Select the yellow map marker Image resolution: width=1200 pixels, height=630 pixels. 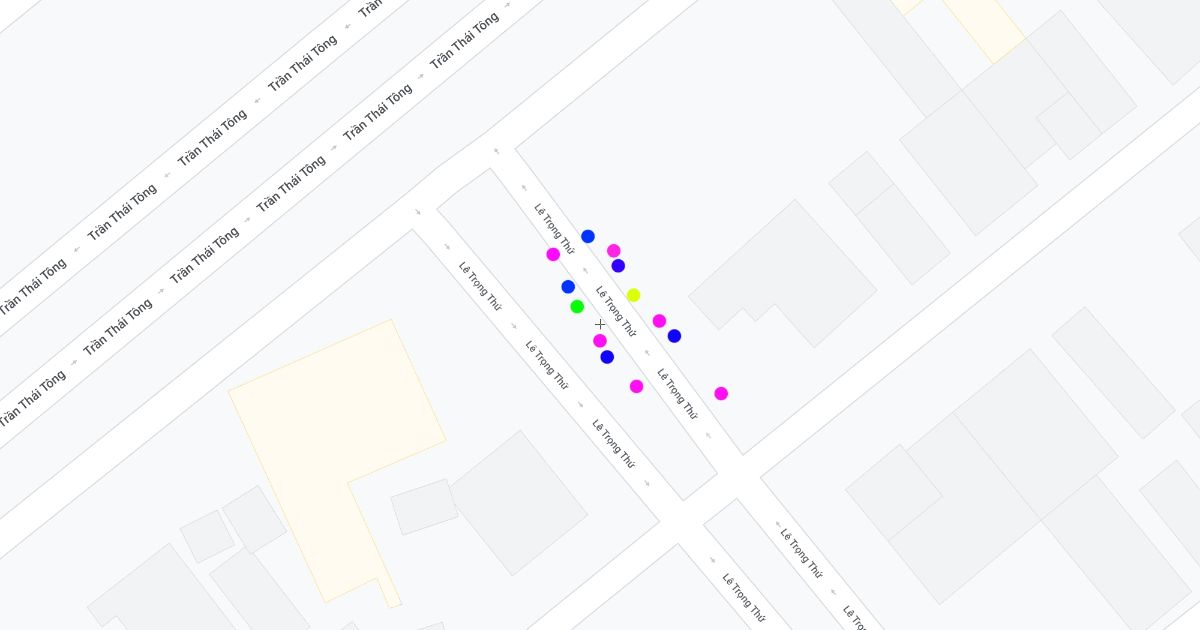pos(633,295)
